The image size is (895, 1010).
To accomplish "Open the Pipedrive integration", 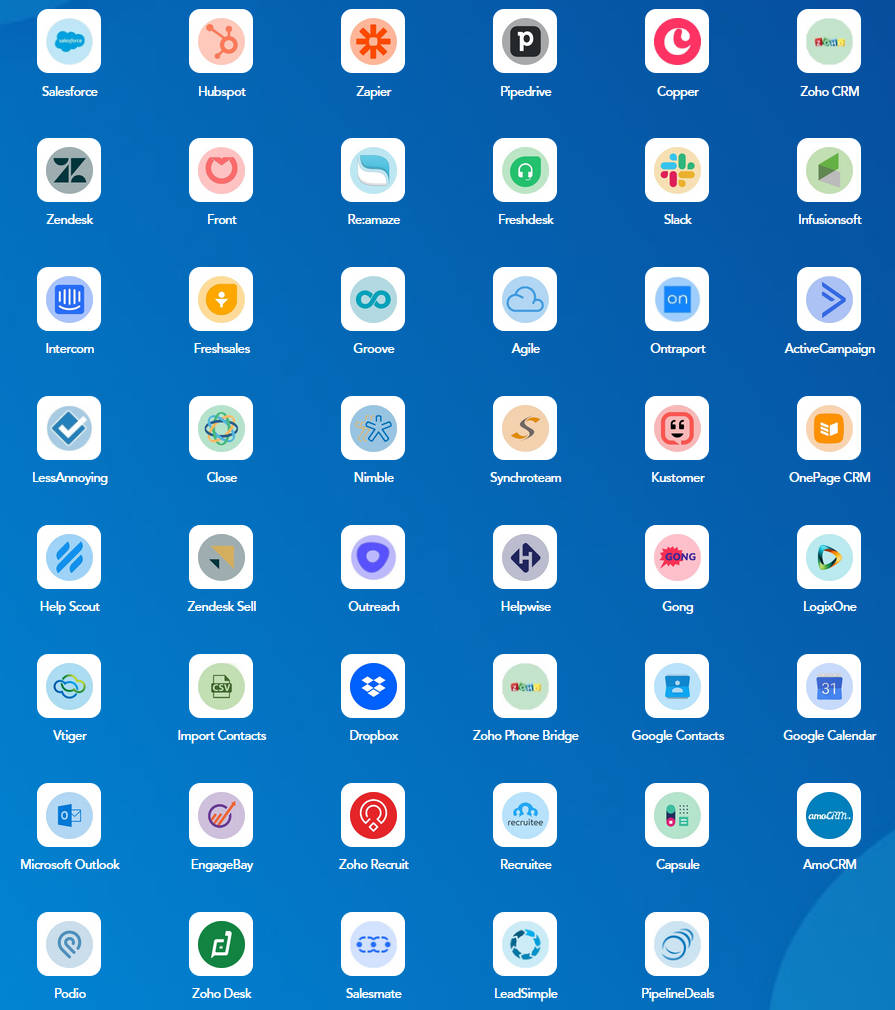I will (x=525, y=41).
